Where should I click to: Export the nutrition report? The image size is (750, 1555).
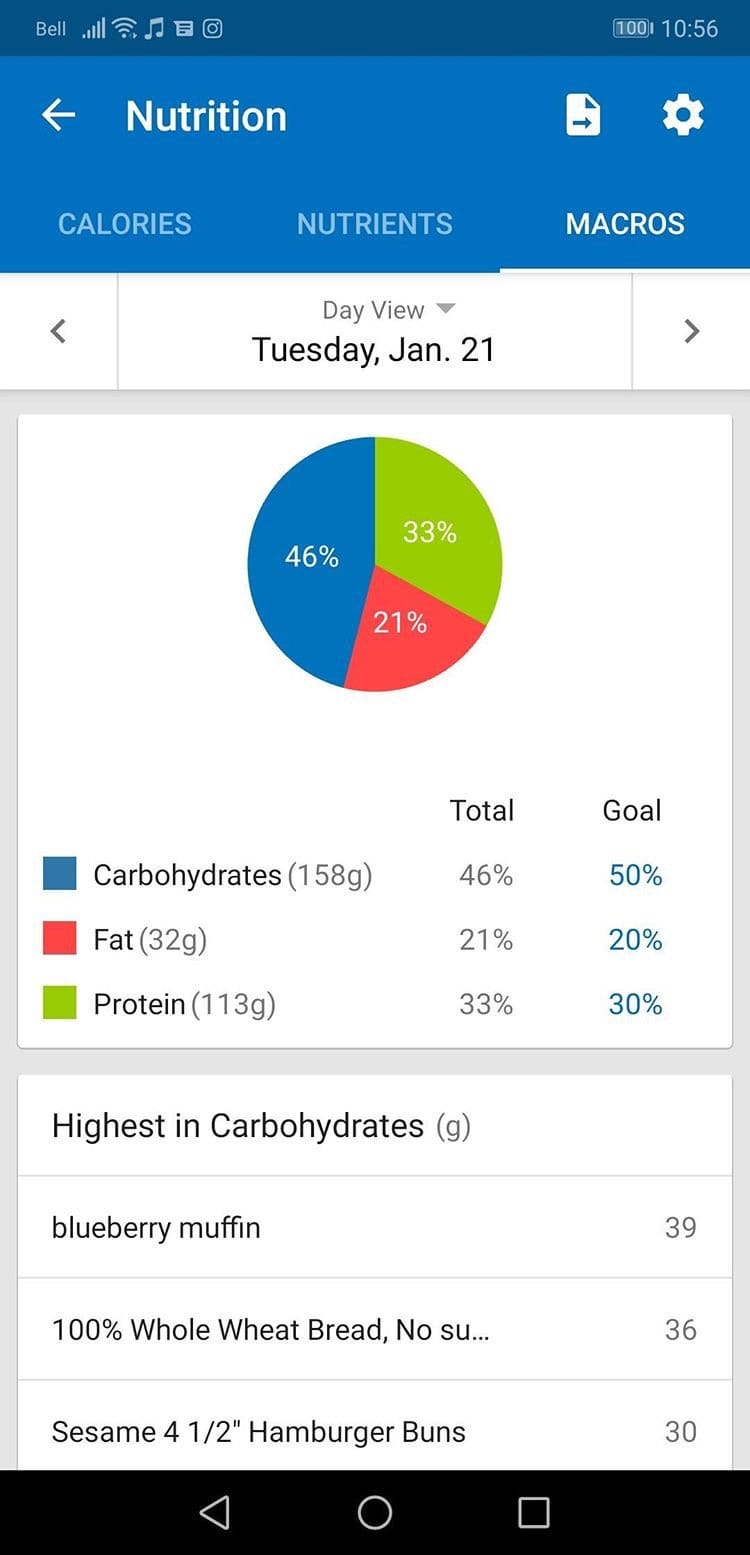(583, 115)
